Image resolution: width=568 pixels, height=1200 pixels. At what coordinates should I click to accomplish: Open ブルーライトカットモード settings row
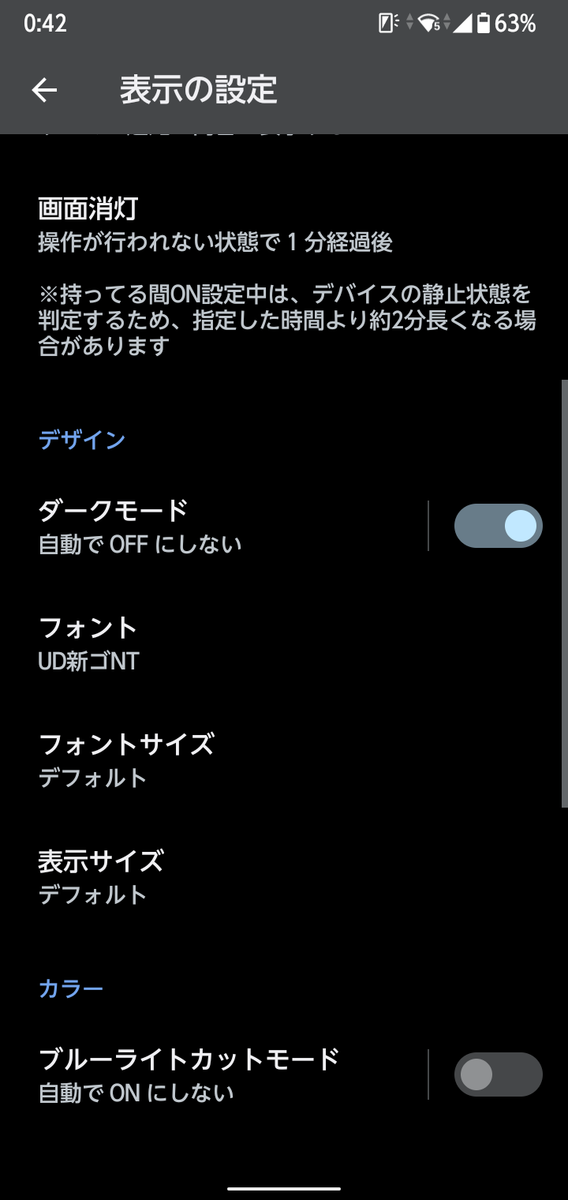[x=214, y=1074]
